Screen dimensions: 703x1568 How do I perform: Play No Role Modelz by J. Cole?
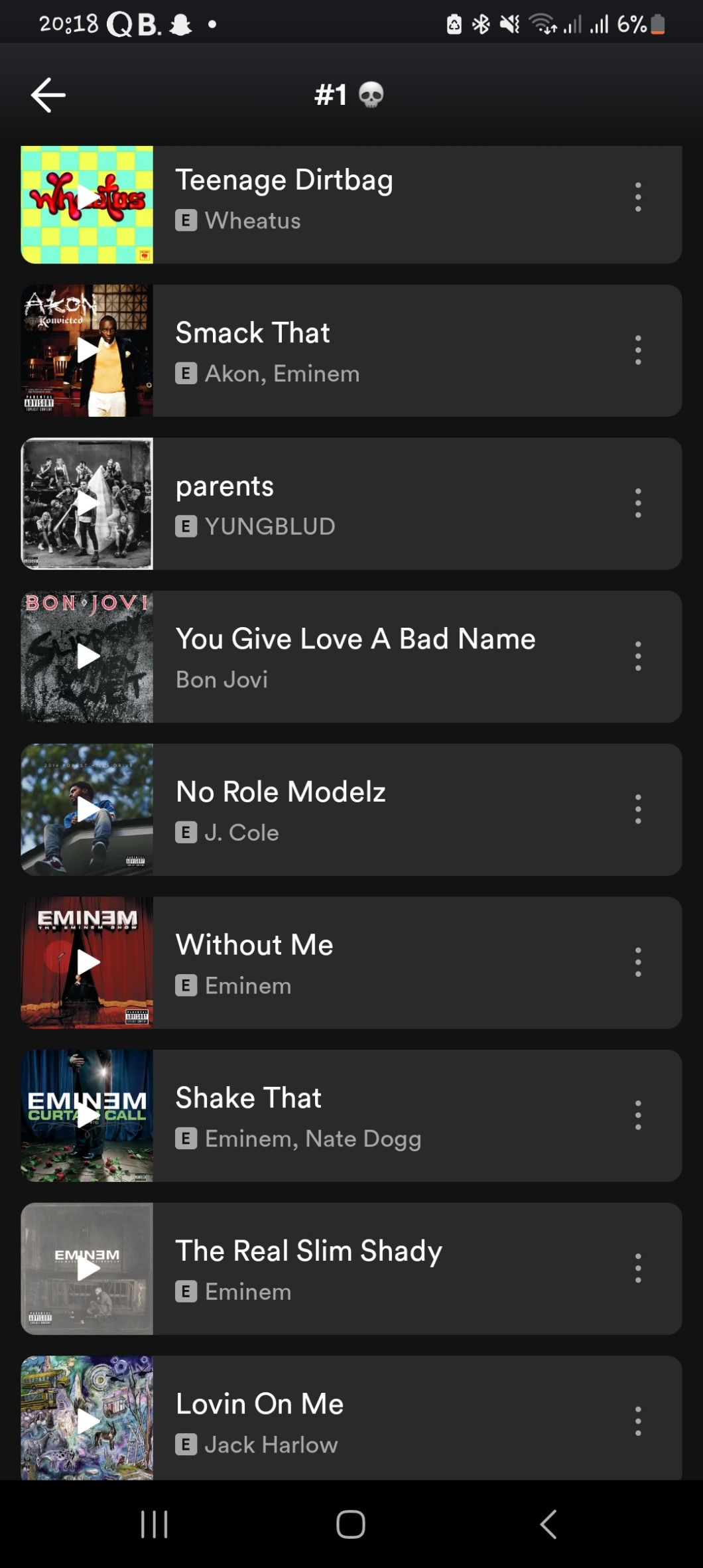pos(87,809)
